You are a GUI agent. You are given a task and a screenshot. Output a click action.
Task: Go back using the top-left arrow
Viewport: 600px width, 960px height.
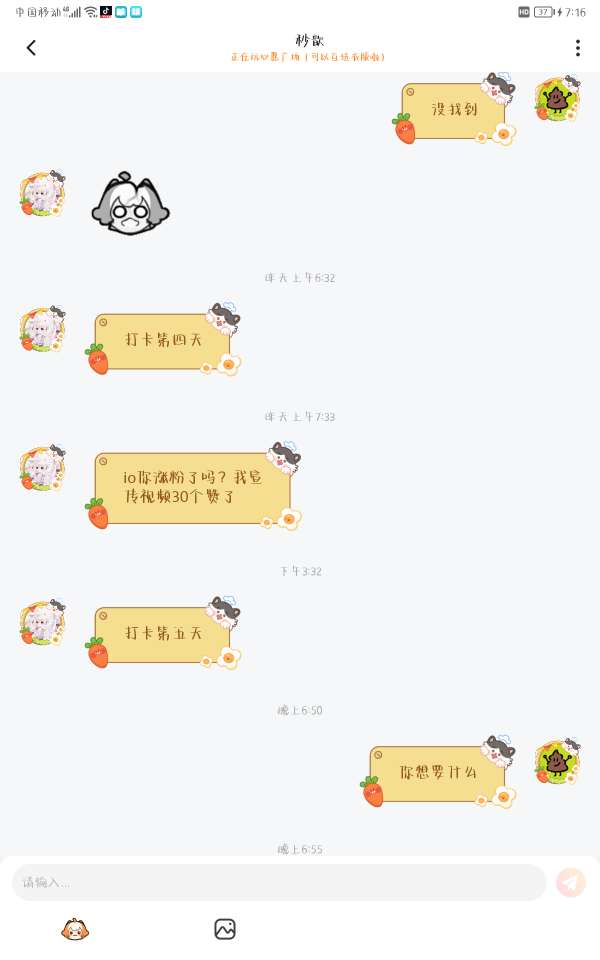(x=31, y=48)
